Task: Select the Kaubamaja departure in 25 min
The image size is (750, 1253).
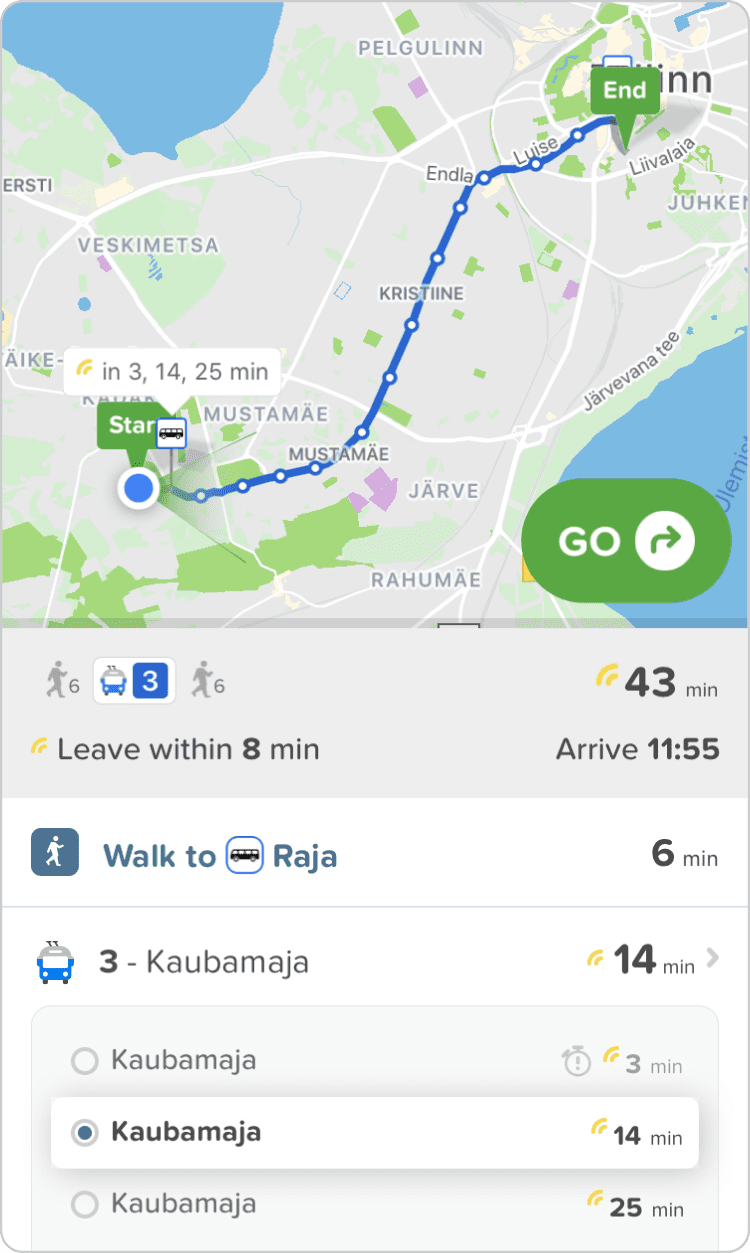Action: tap(85, 1204)
